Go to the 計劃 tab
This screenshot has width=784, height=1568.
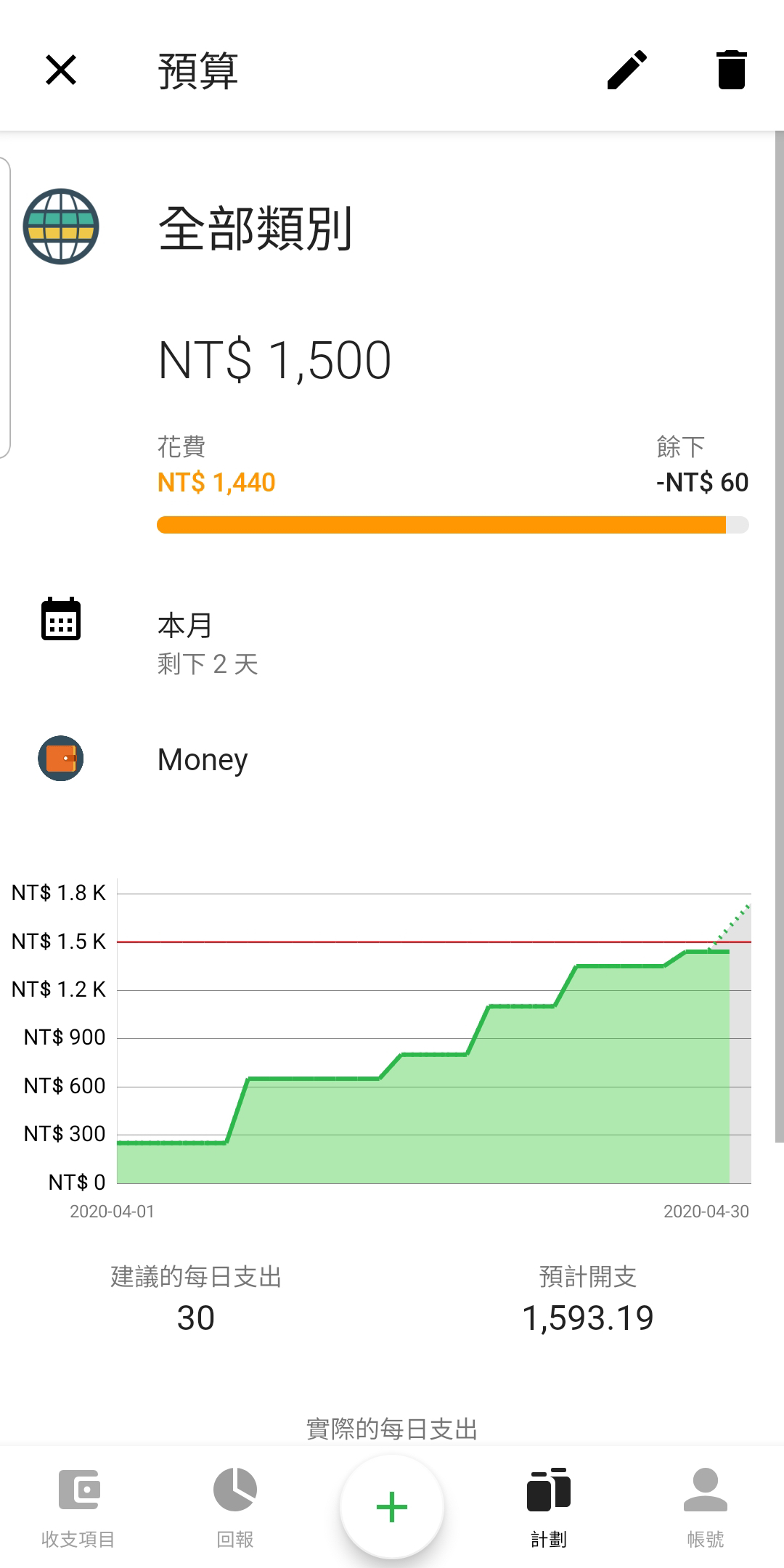coord(549,1508)
